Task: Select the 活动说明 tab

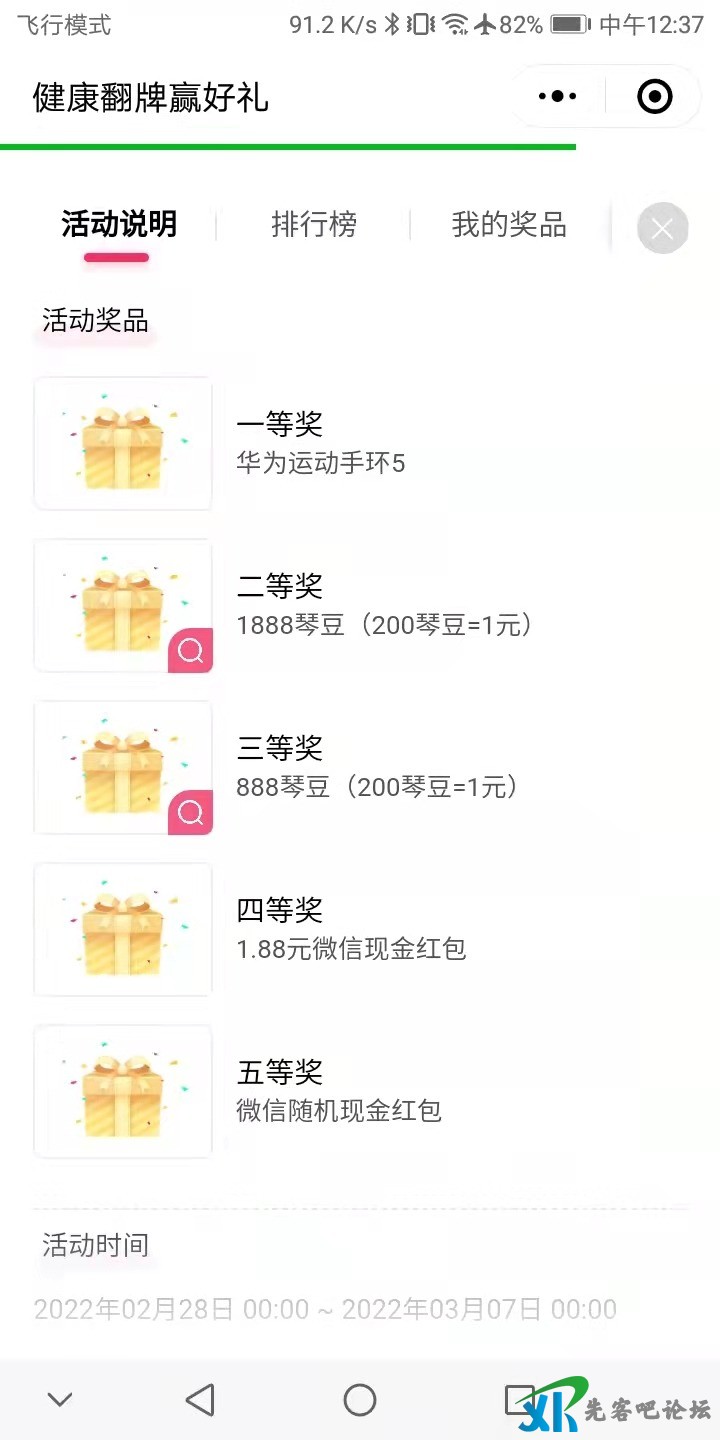Action: click(x=119, y=225)
